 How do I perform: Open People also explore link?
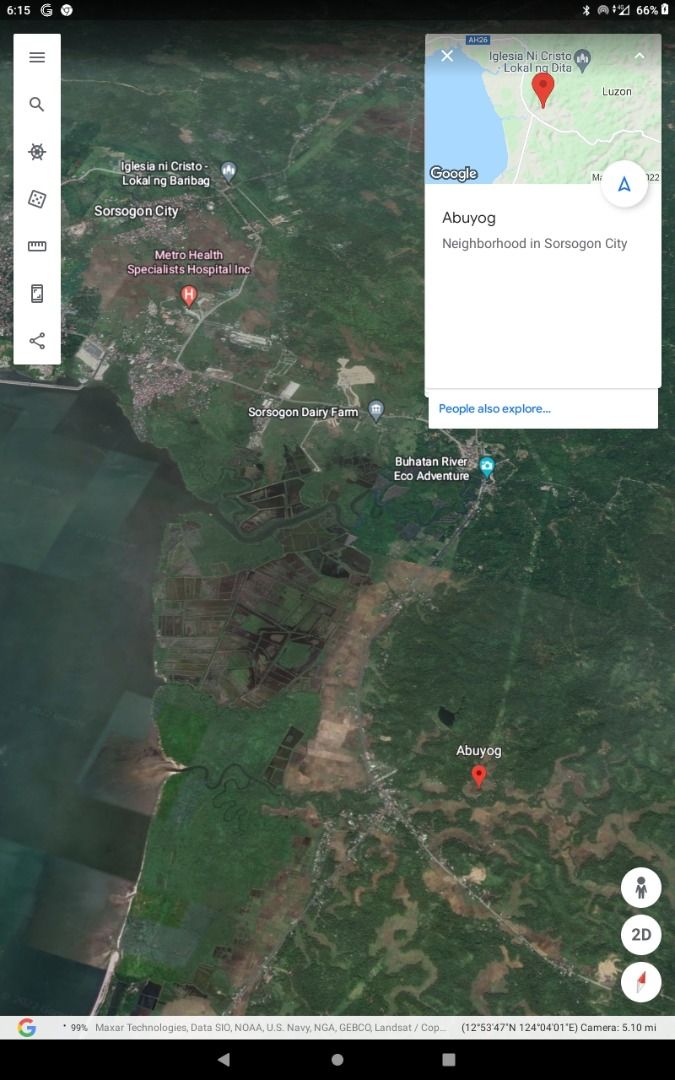tap(495, 408)
